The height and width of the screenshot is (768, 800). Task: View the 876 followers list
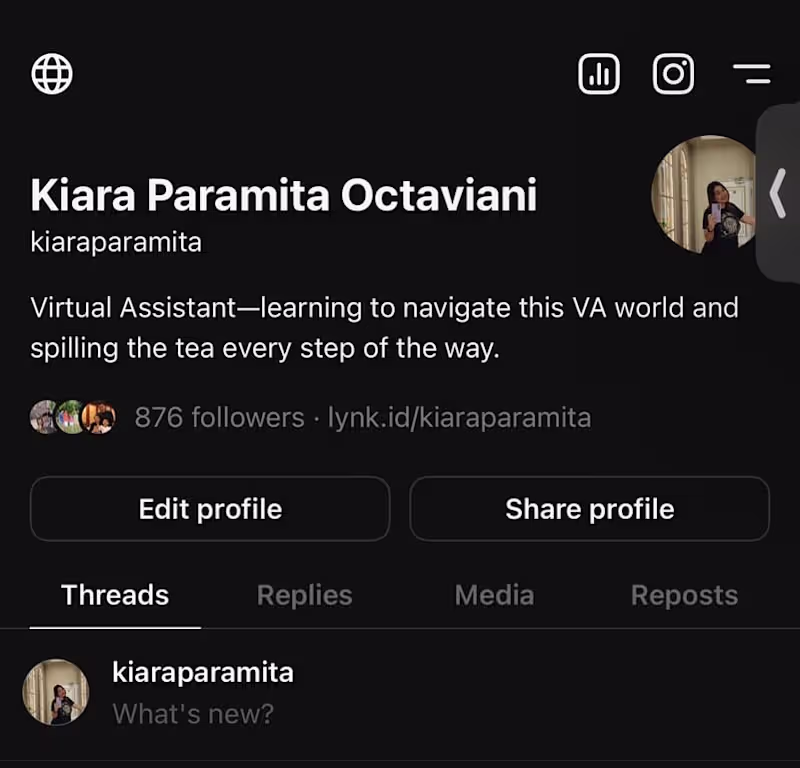[x=218, y=417]
